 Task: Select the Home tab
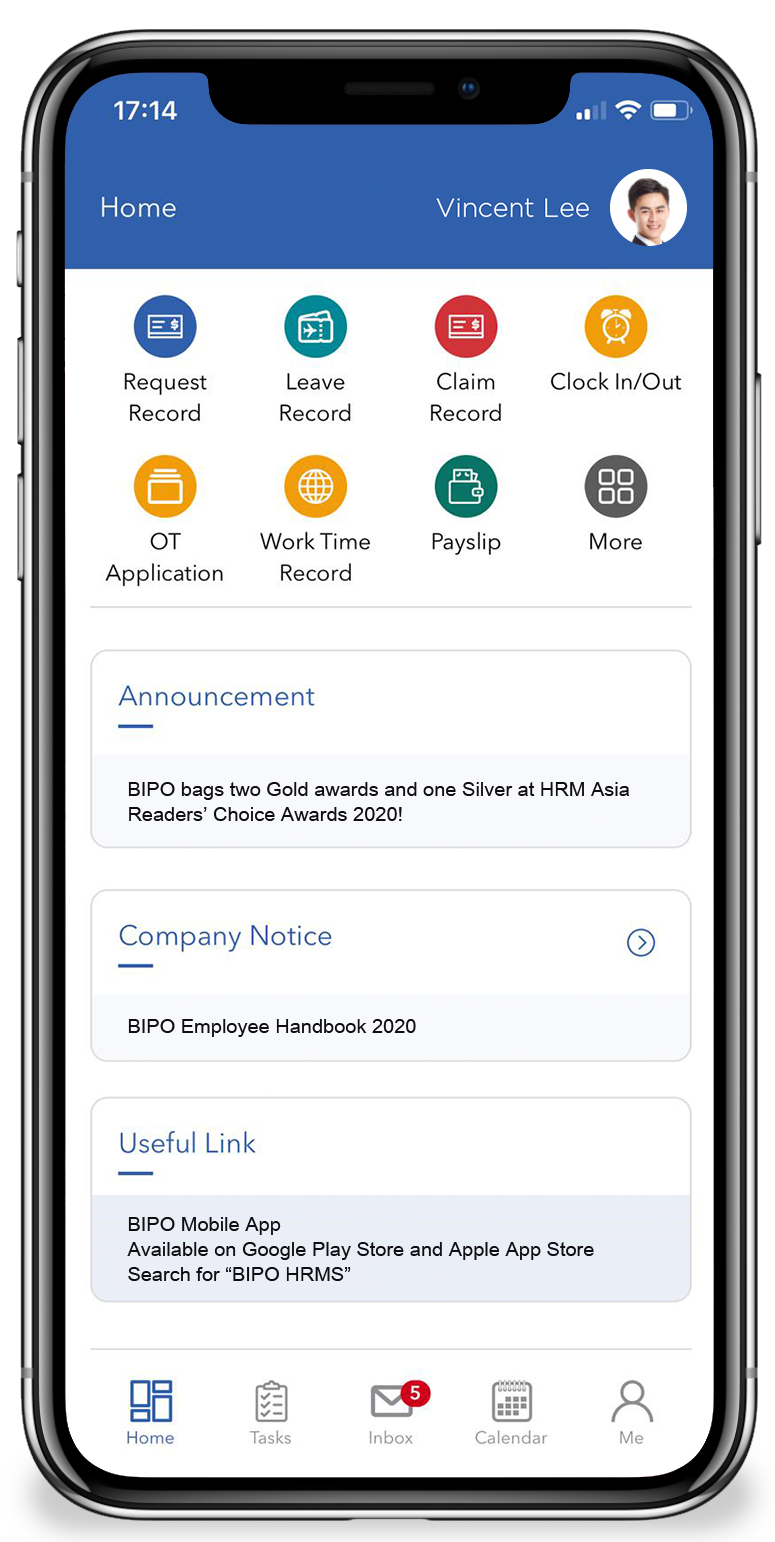coord(150,1413)
